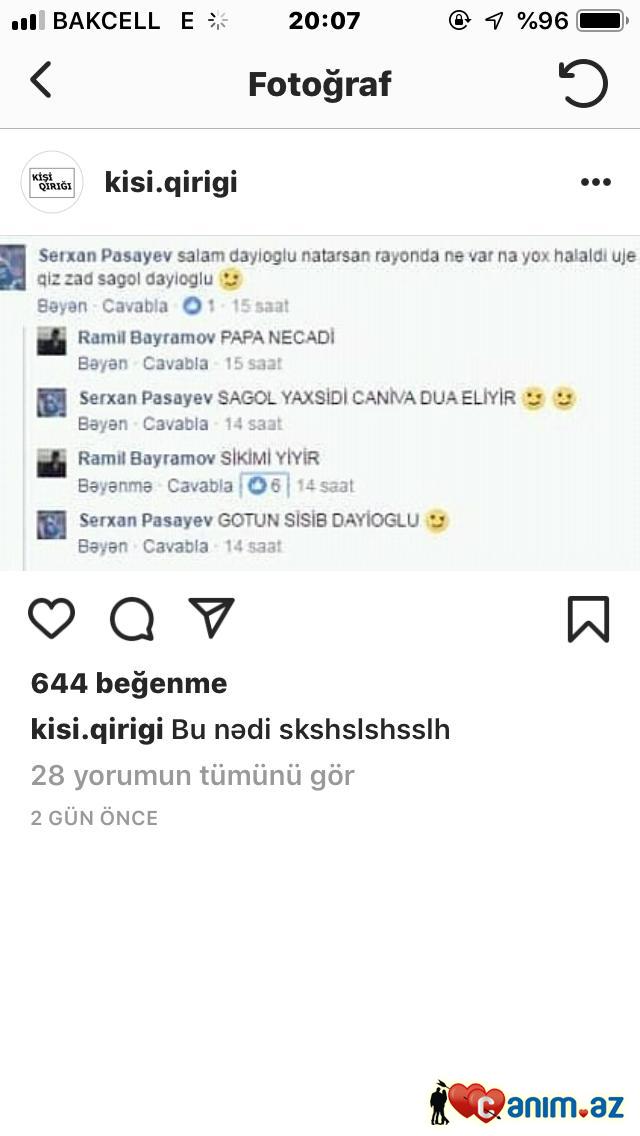Viewport: 640px width, 1136px height.
Task: Open the kisi.qirigi profile avatar
Action: 52,182
